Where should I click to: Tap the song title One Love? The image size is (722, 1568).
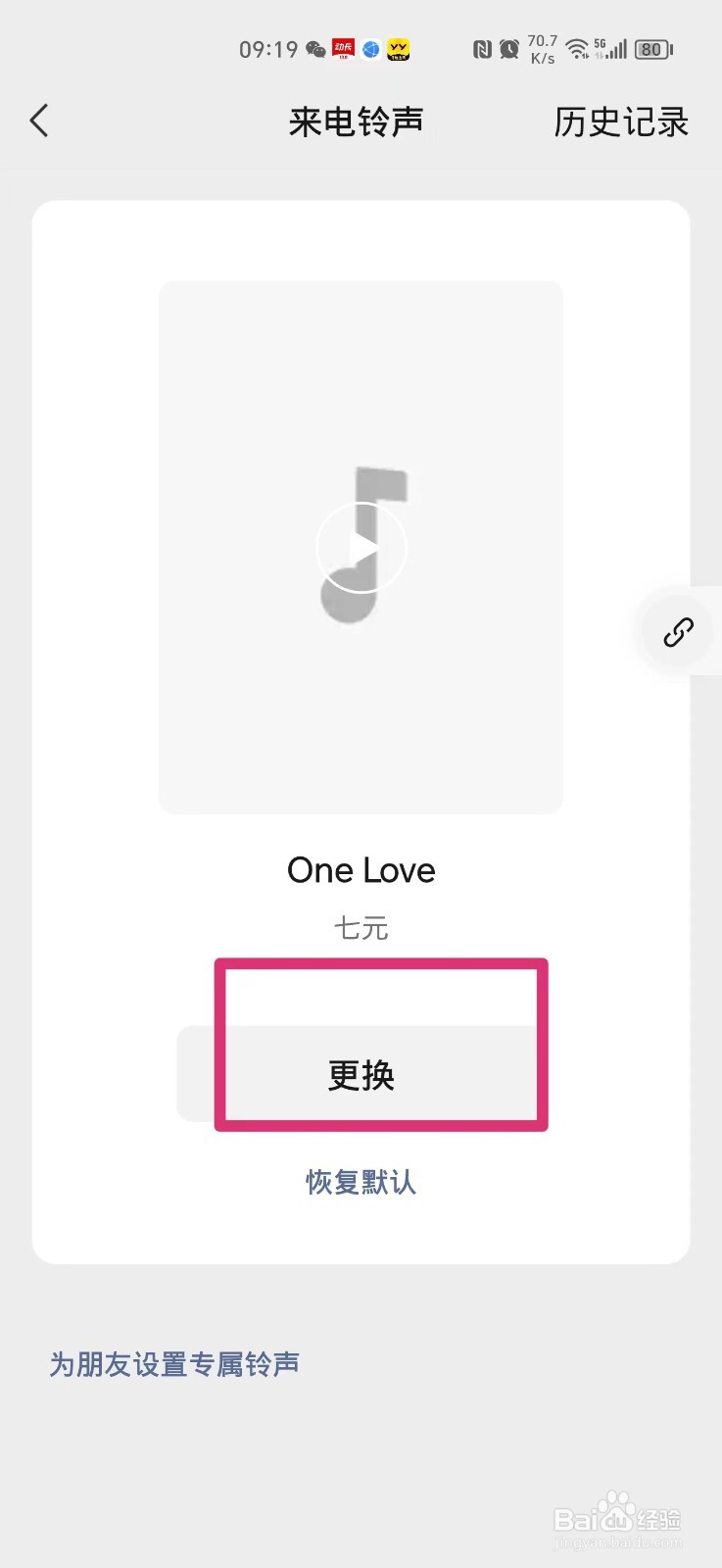pos(361,870)
